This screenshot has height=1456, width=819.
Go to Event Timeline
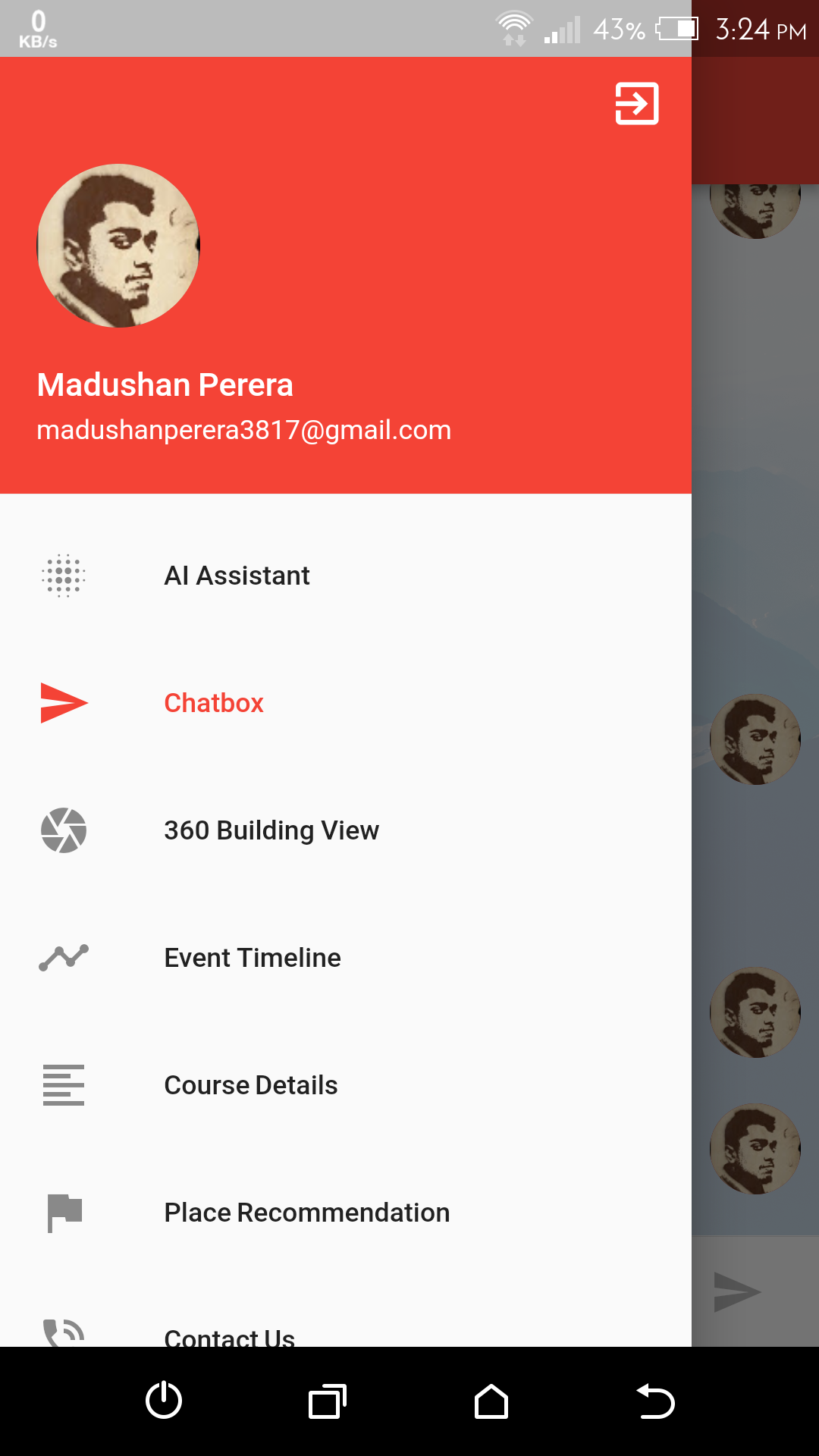(346, 958)
